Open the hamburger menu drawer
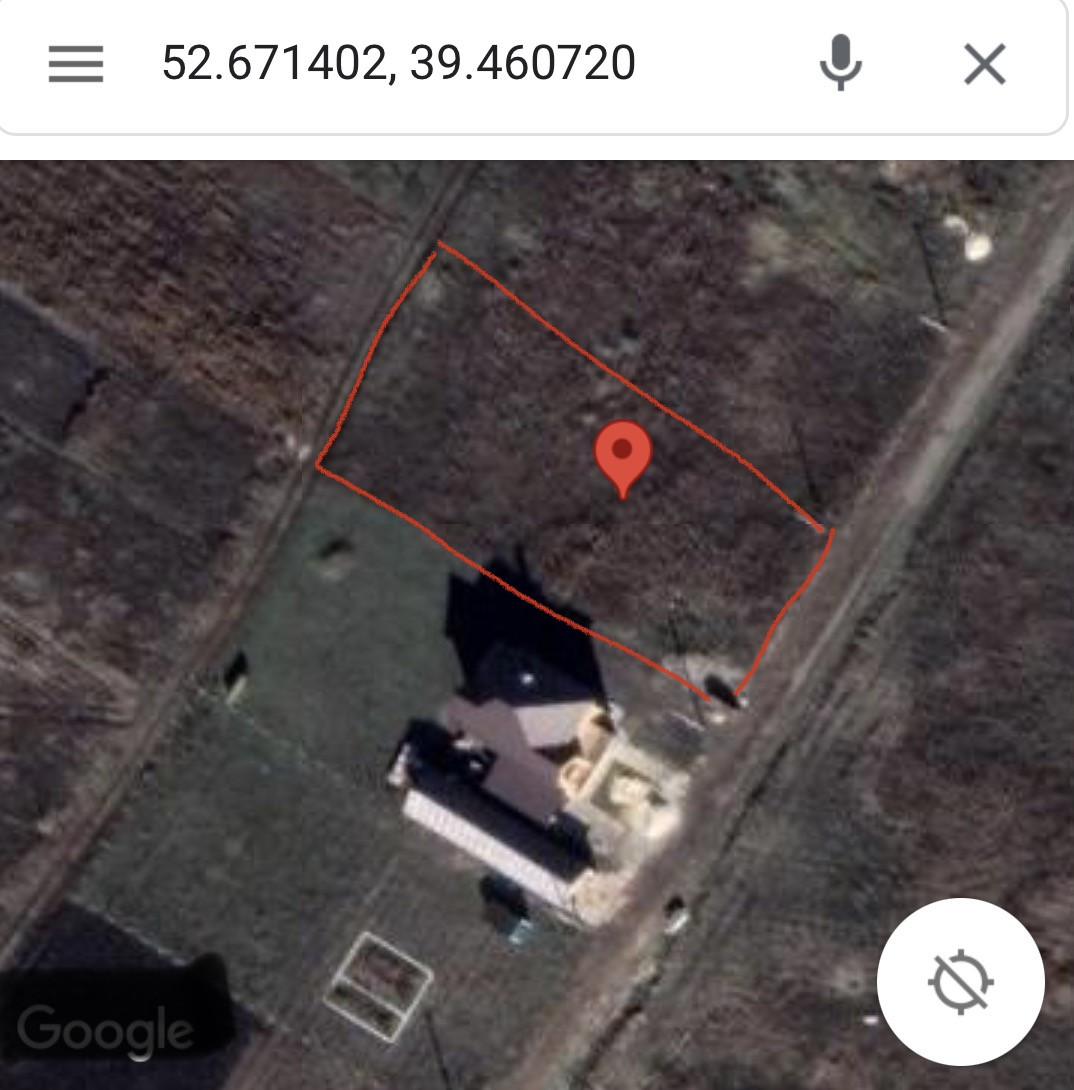Viewport: 1074px width, 1090px height. 76,64
